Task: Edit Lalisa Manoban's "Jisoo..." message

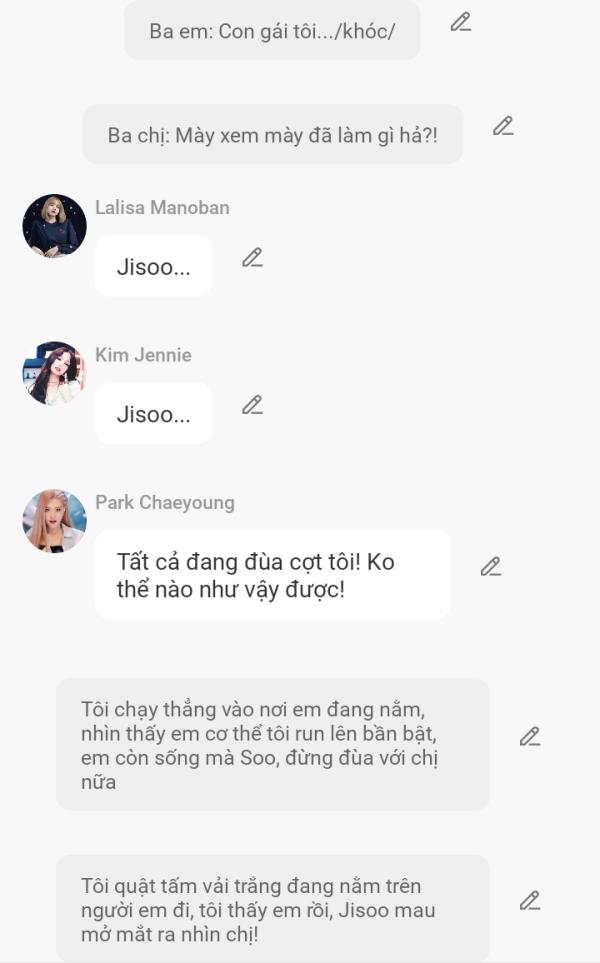Action: 252,258
